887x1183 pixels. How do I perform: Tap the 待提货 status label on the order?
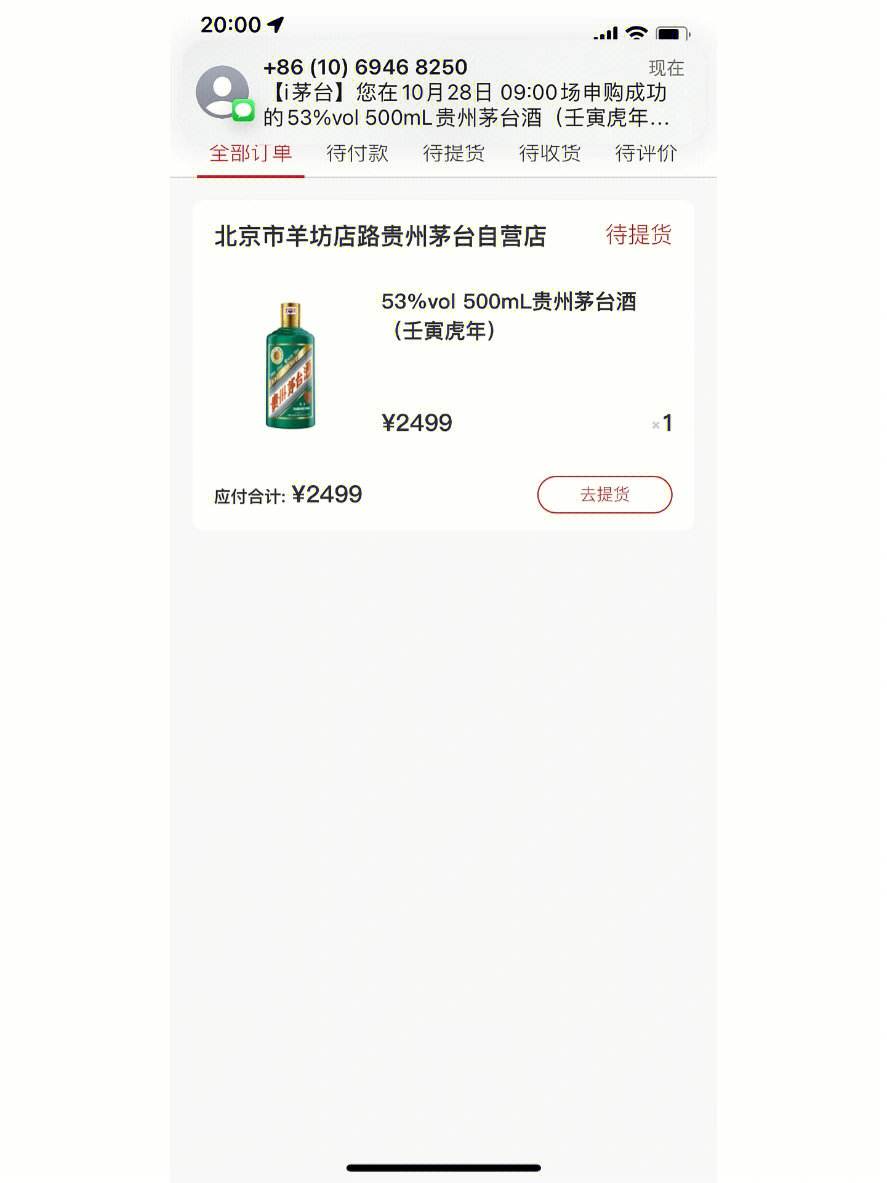pos(639,236)
